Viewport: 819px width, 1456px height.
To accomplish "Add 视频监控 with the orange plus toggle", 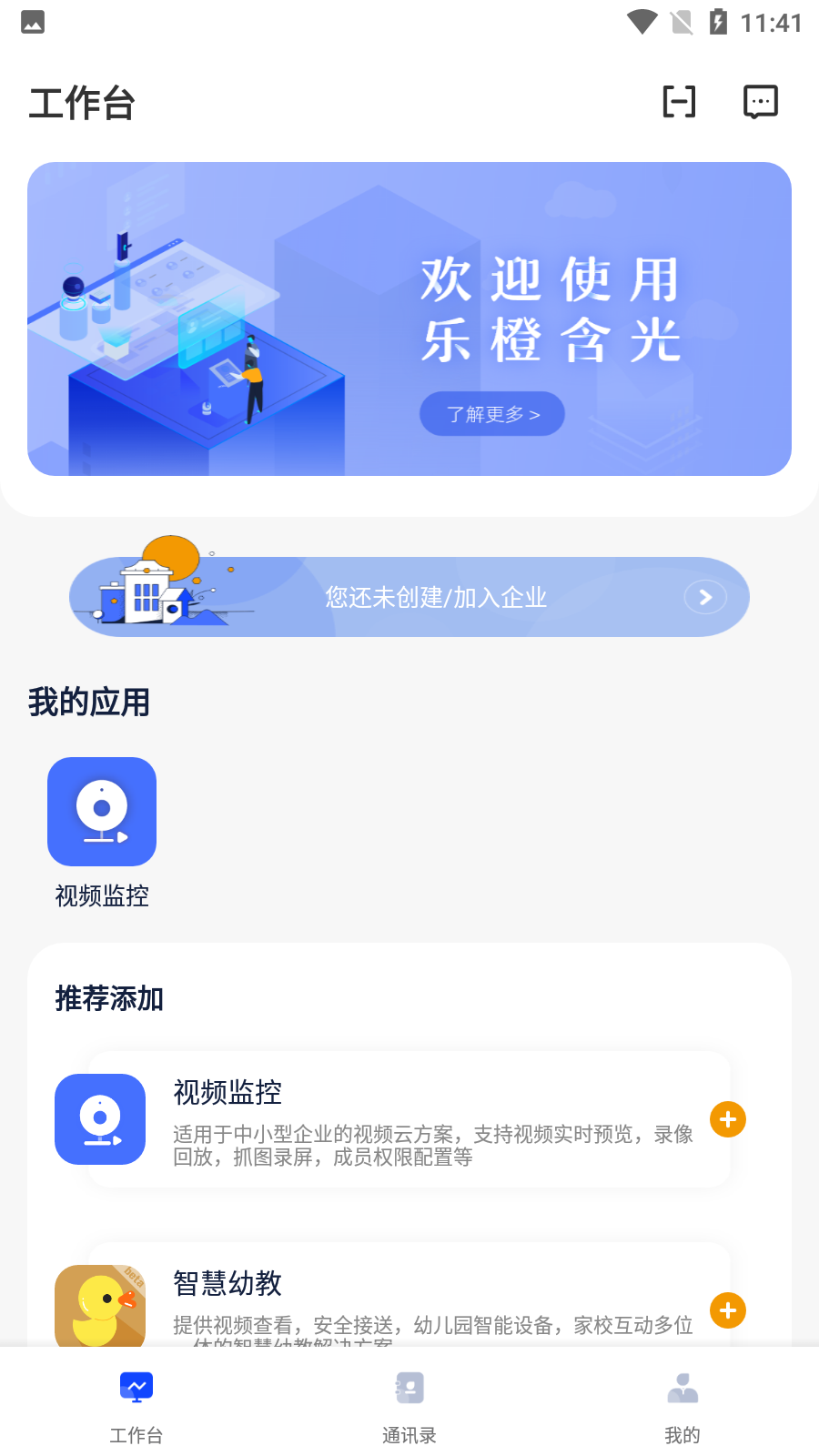I will click(x=727, y=1119).
